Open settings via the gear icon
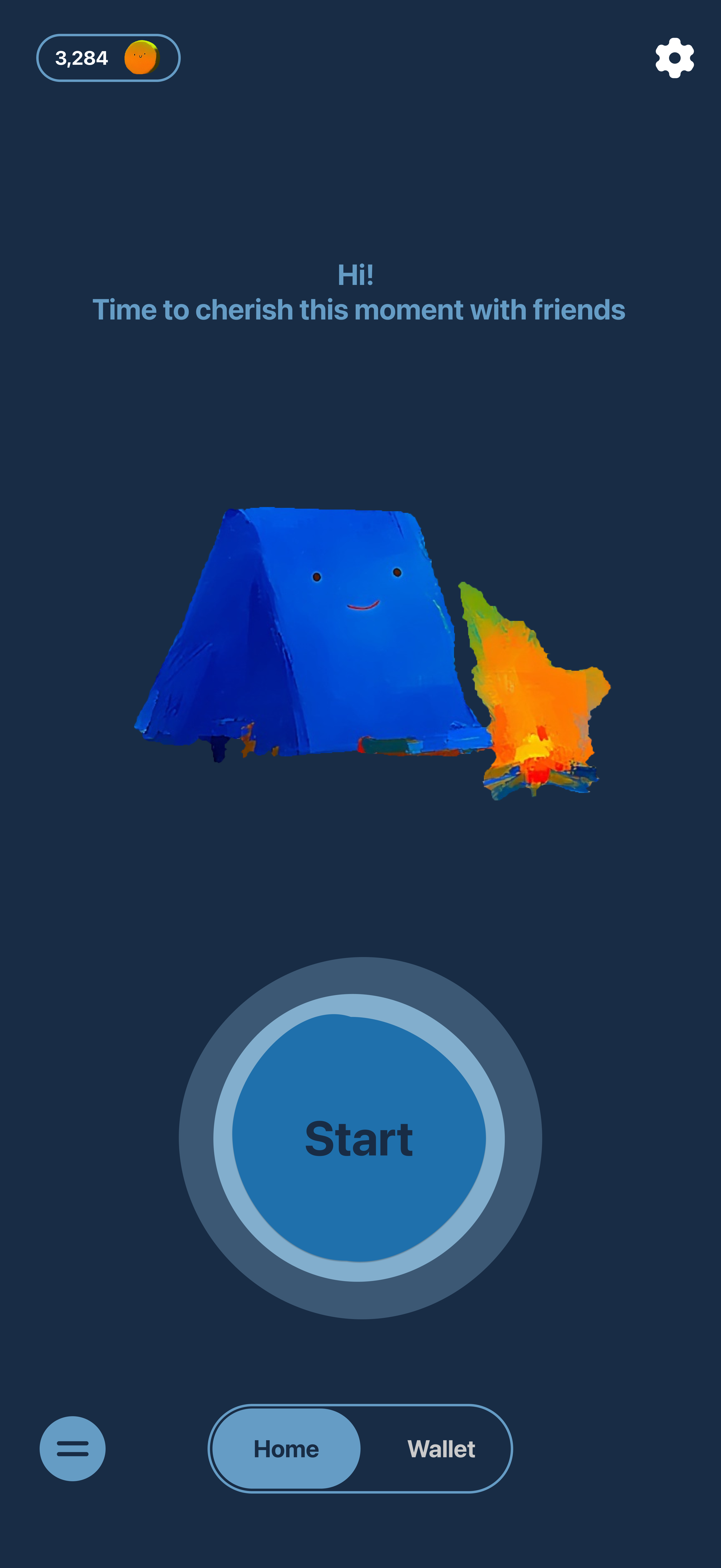This screenshot has width=721, height=1568. point(674,58)
